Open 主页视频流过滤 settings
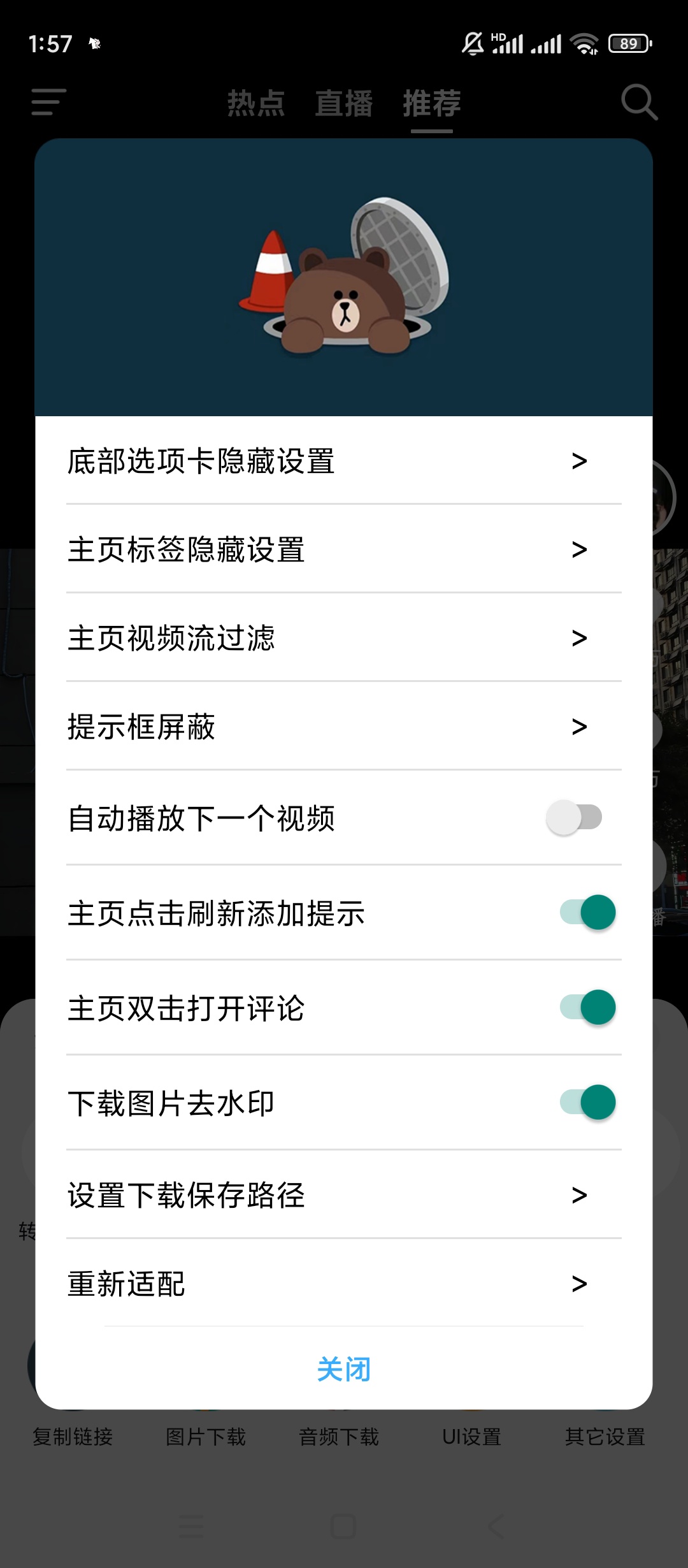 click(x=343, y=638)
